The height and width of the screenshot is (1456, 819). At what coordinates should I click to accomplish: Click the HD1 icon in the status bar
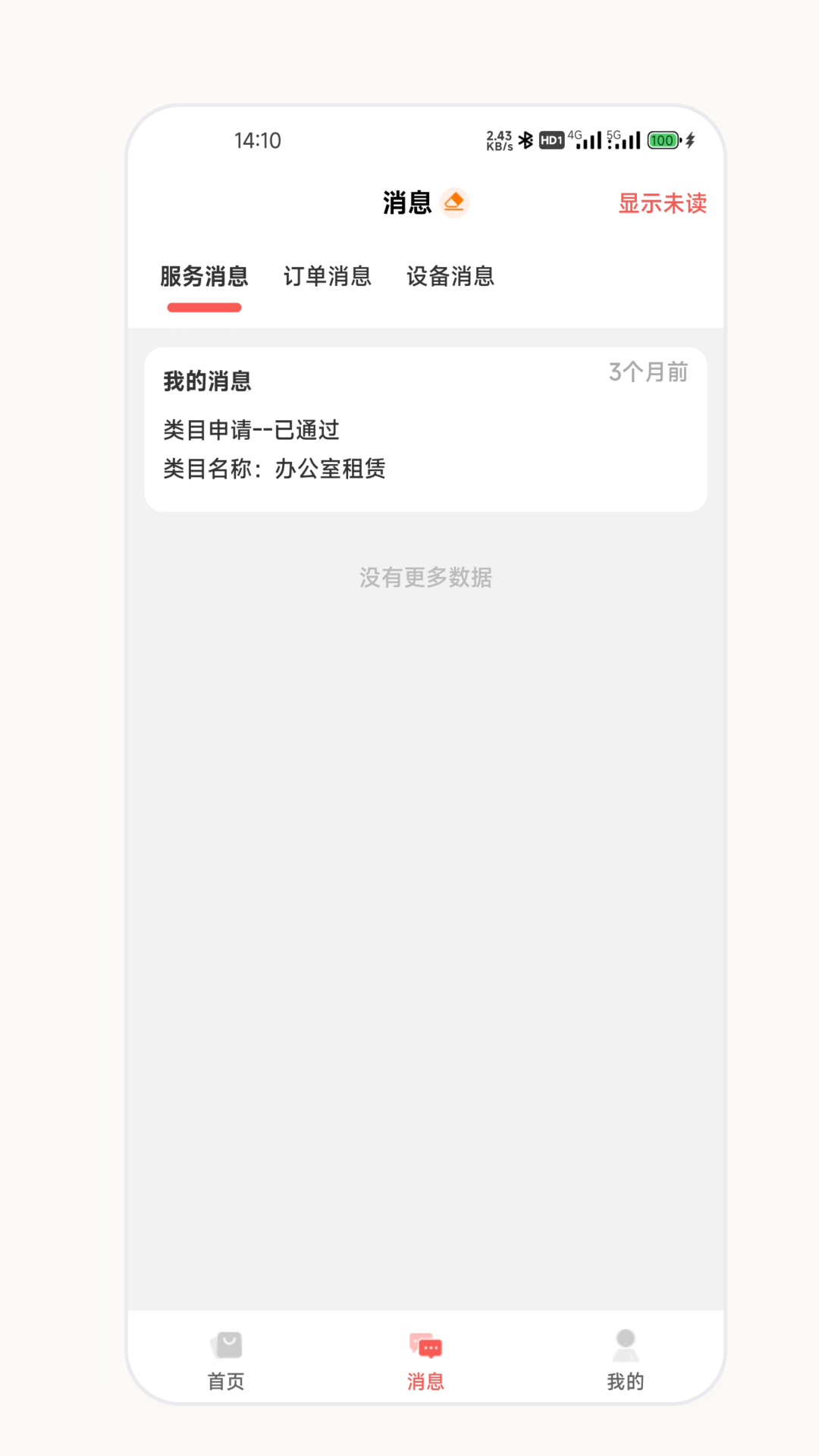552,140
